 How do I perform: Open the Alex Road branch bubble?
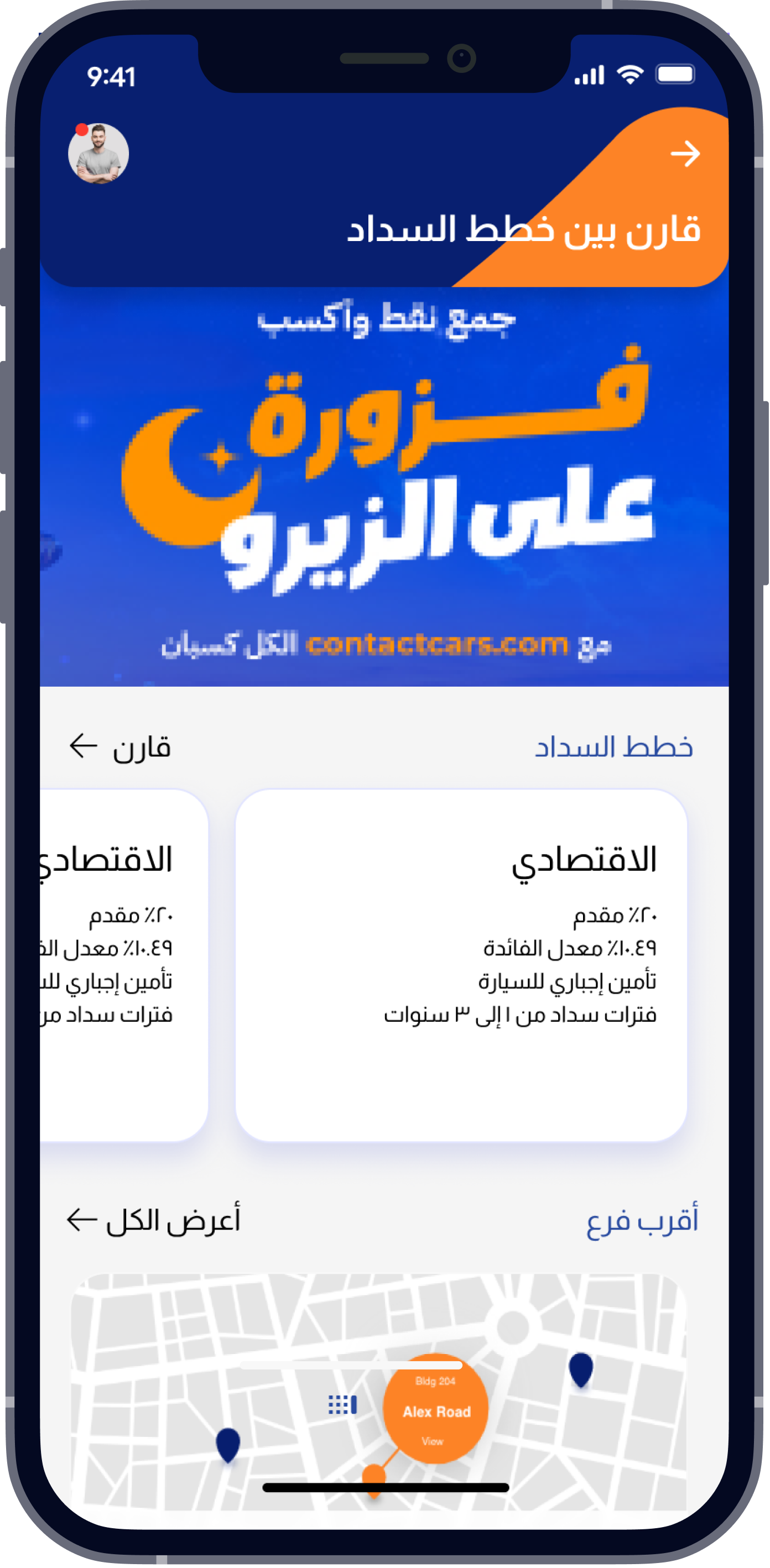(x=435, y=1410)
